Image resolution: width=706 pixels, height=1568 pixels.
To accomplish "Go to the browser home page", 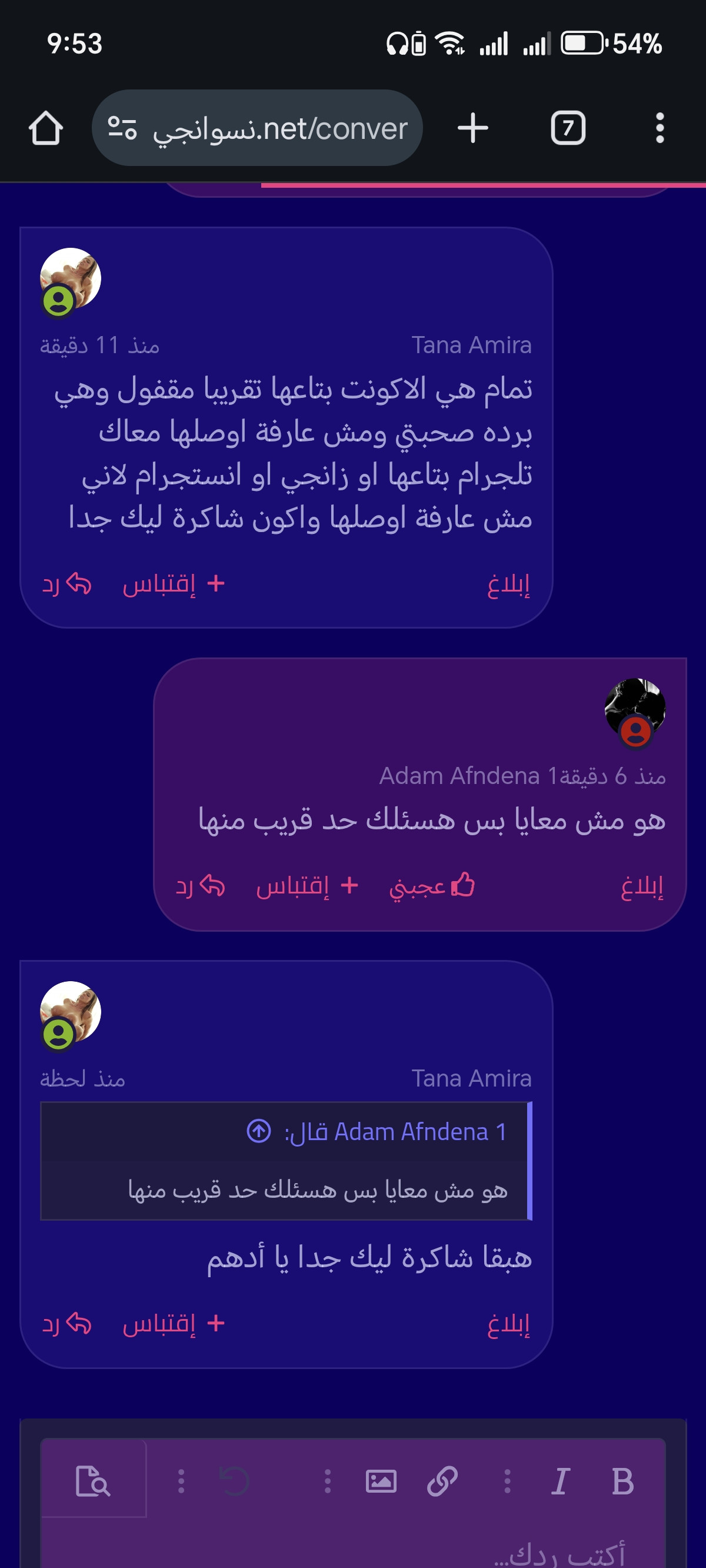I will tap(46, 128).
